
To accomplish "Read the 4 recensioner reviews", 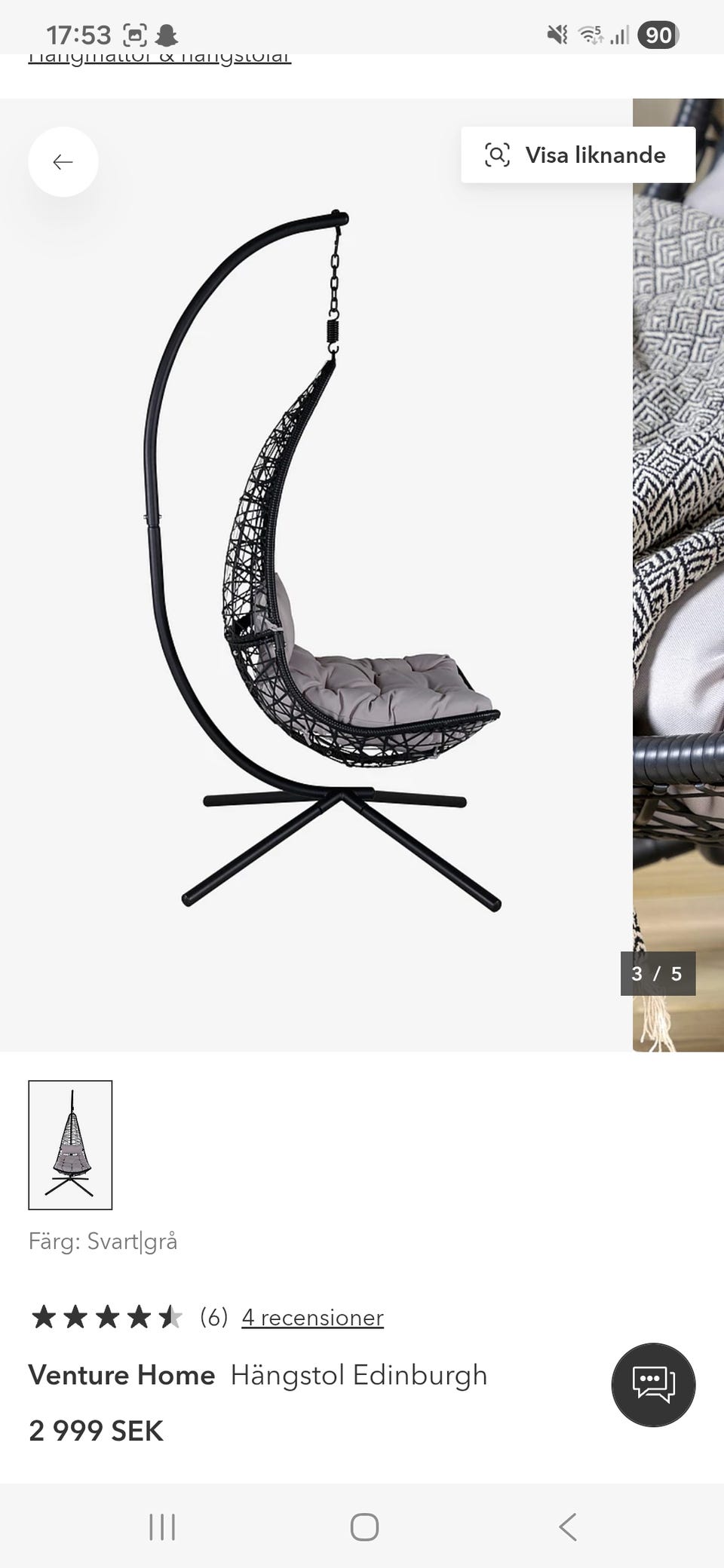I will tap(312, 1317).
